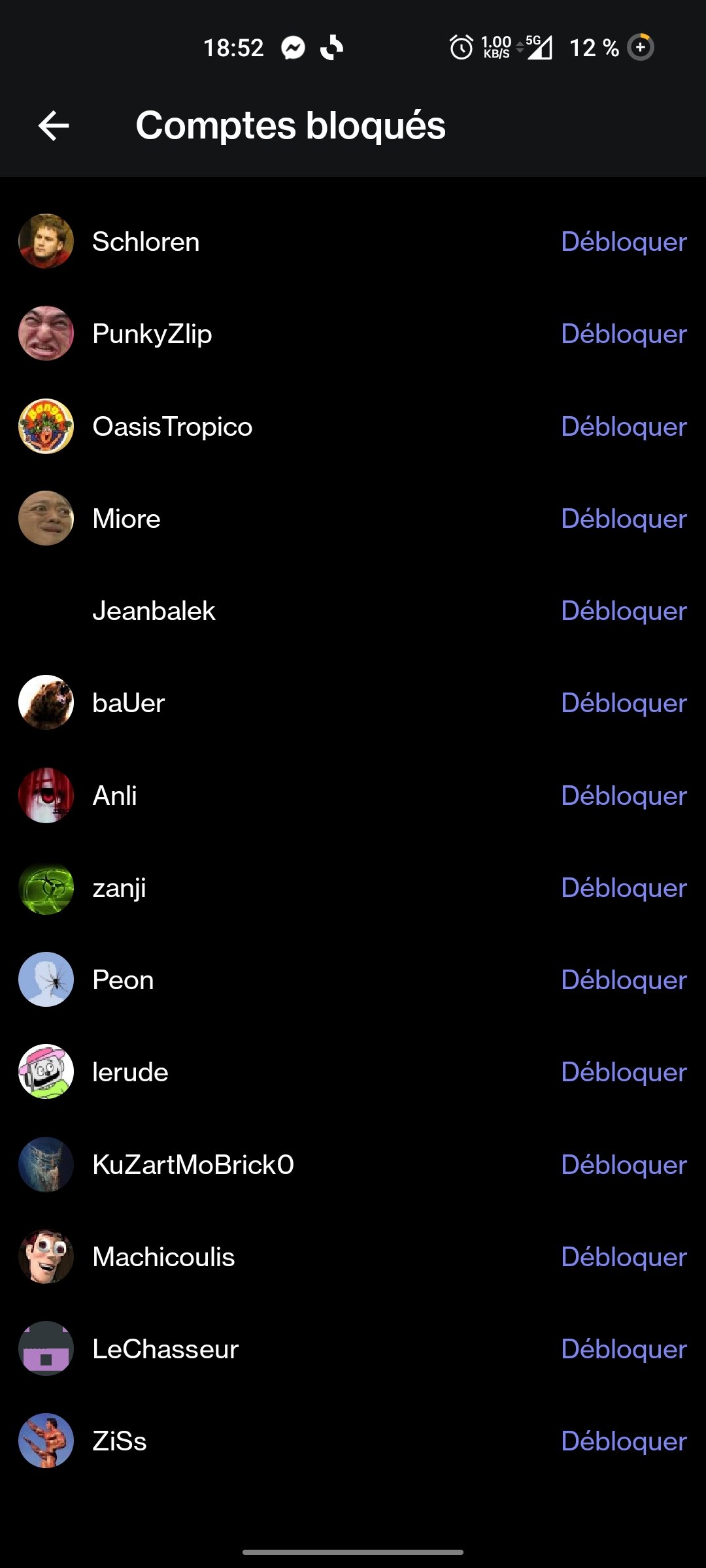Select Débloquer for Miore

[624, 519]
